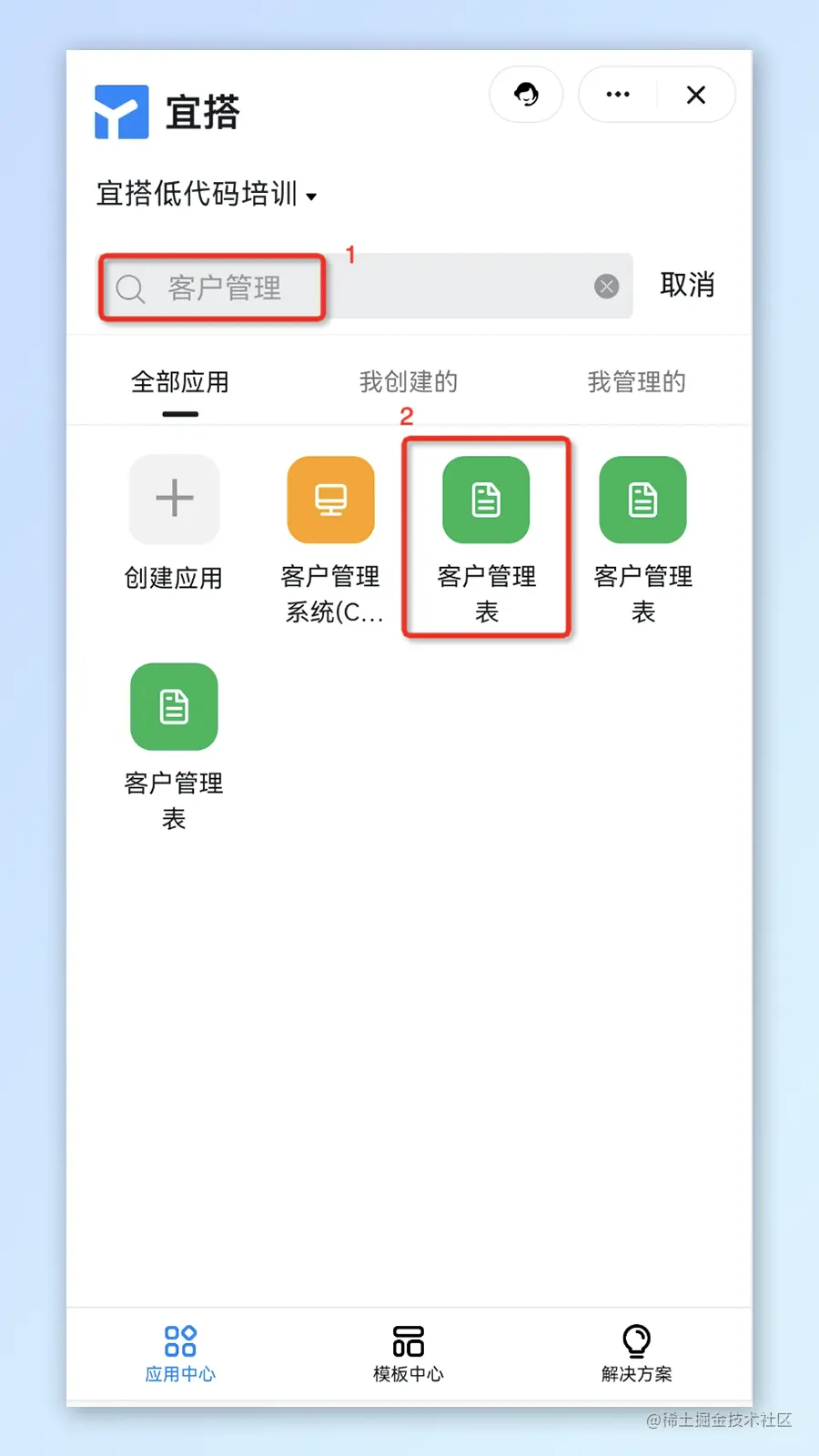
Task: Open the 模板中心 tab
Action: click(x=409, y=1352)
